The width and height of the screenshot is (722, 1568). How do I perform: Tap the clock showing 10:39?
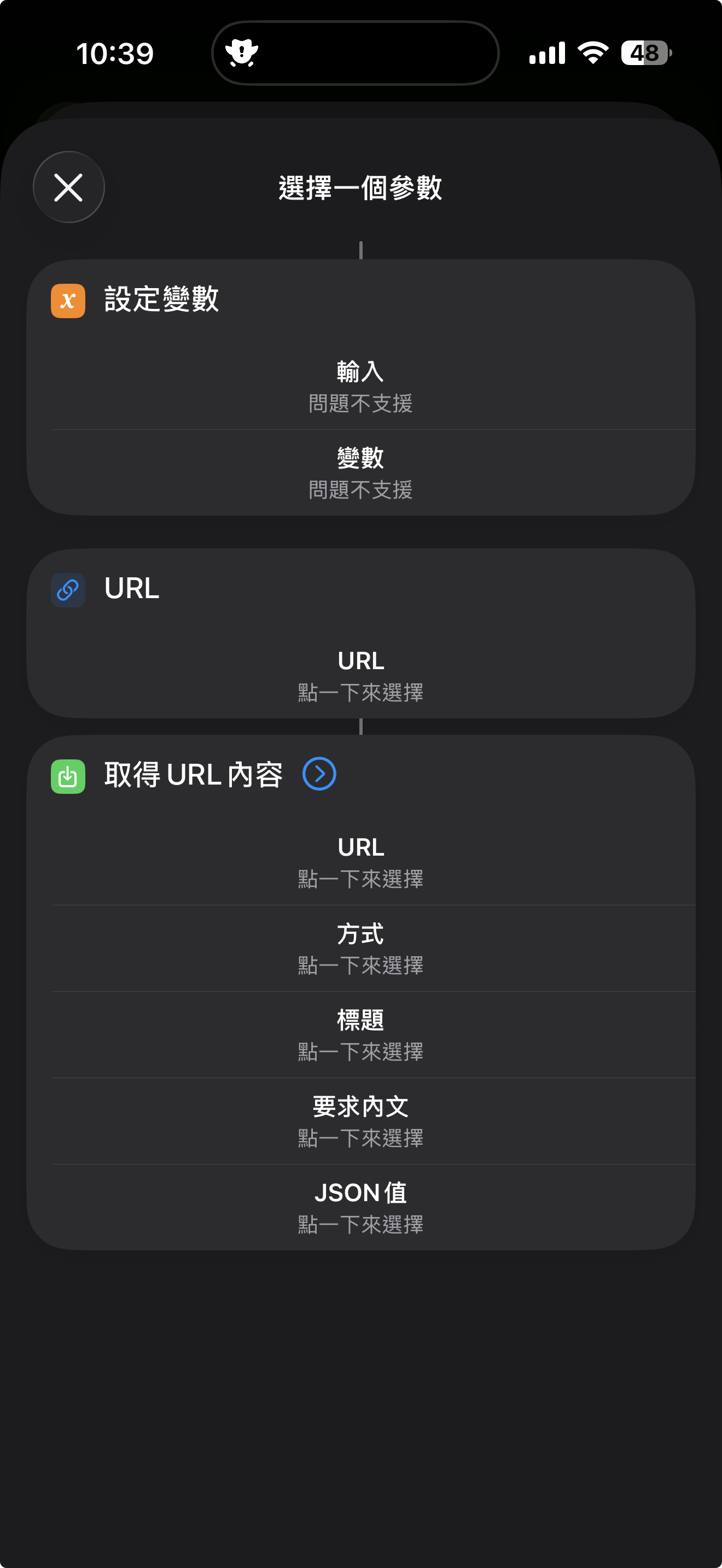(x=115, y=53)
